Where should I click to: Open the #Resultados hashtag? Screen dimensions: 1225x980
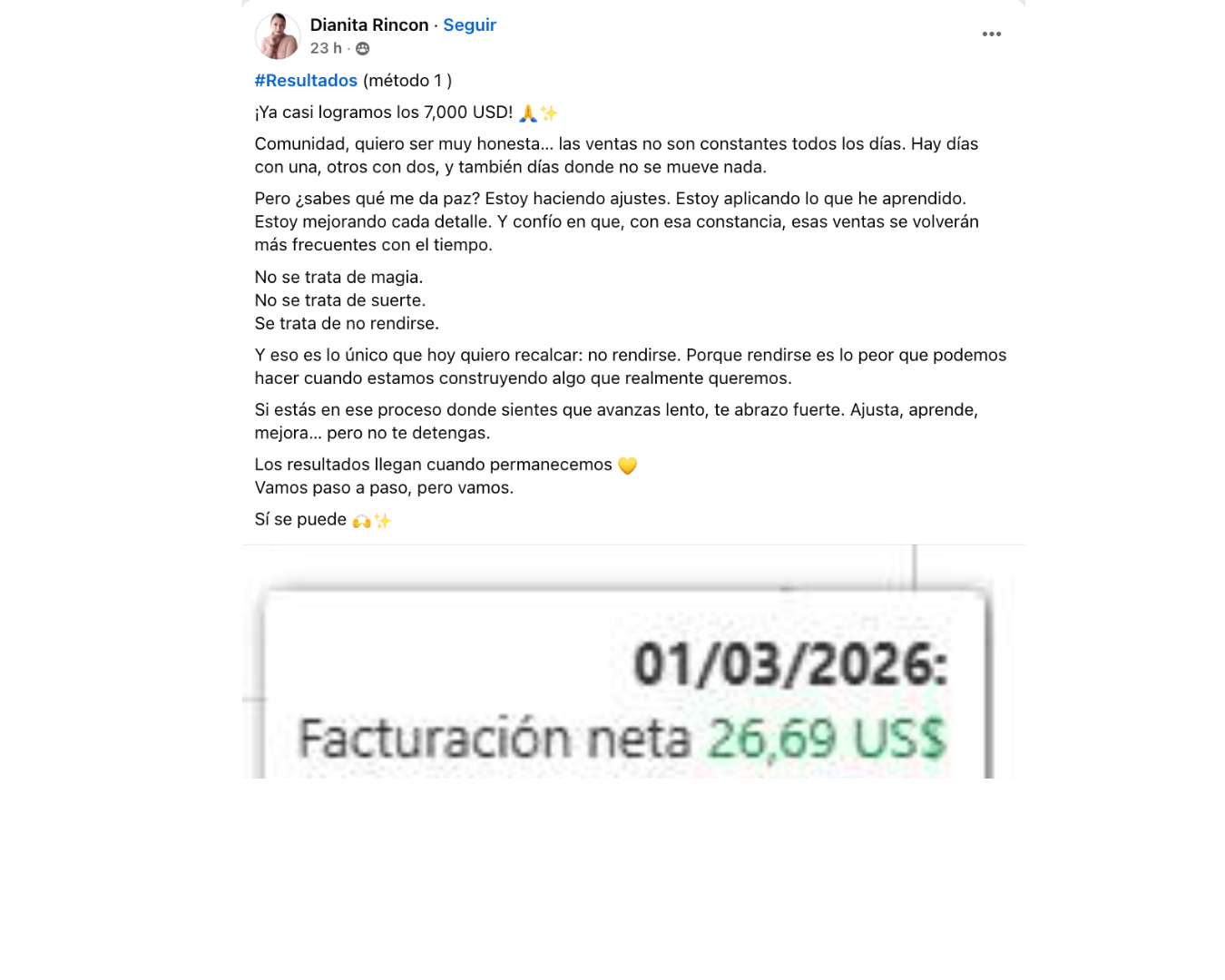click(x=306, y=81)
